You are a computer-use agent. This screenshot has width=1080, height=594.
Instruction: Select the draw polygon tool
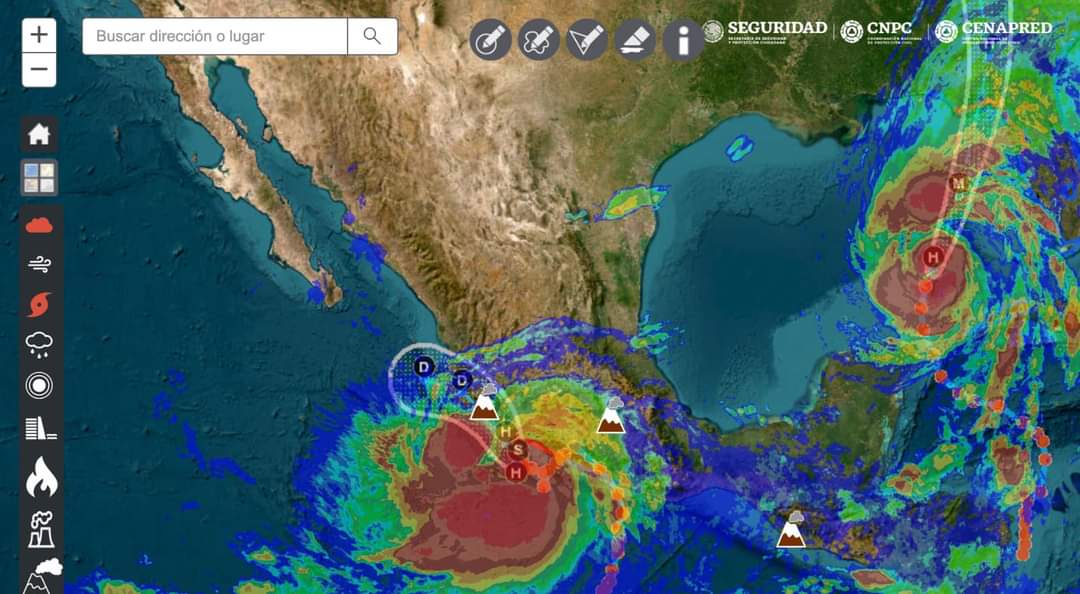tap(587, 40)
